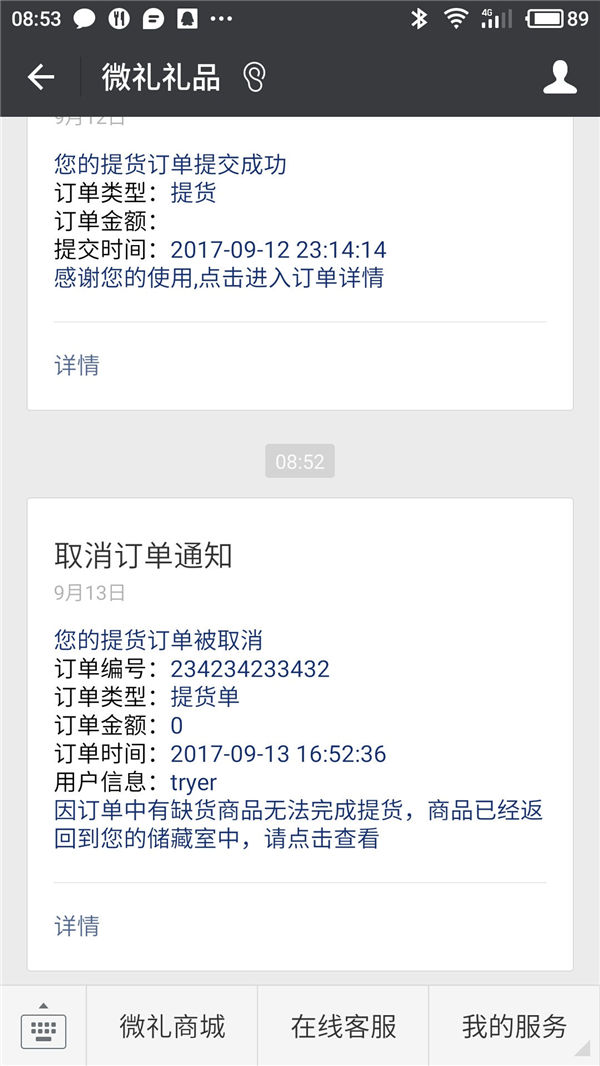Open the 取消订单通知 card
Image resolution: width=600 pixels, height=1066 pixels.
click(300, 734)
